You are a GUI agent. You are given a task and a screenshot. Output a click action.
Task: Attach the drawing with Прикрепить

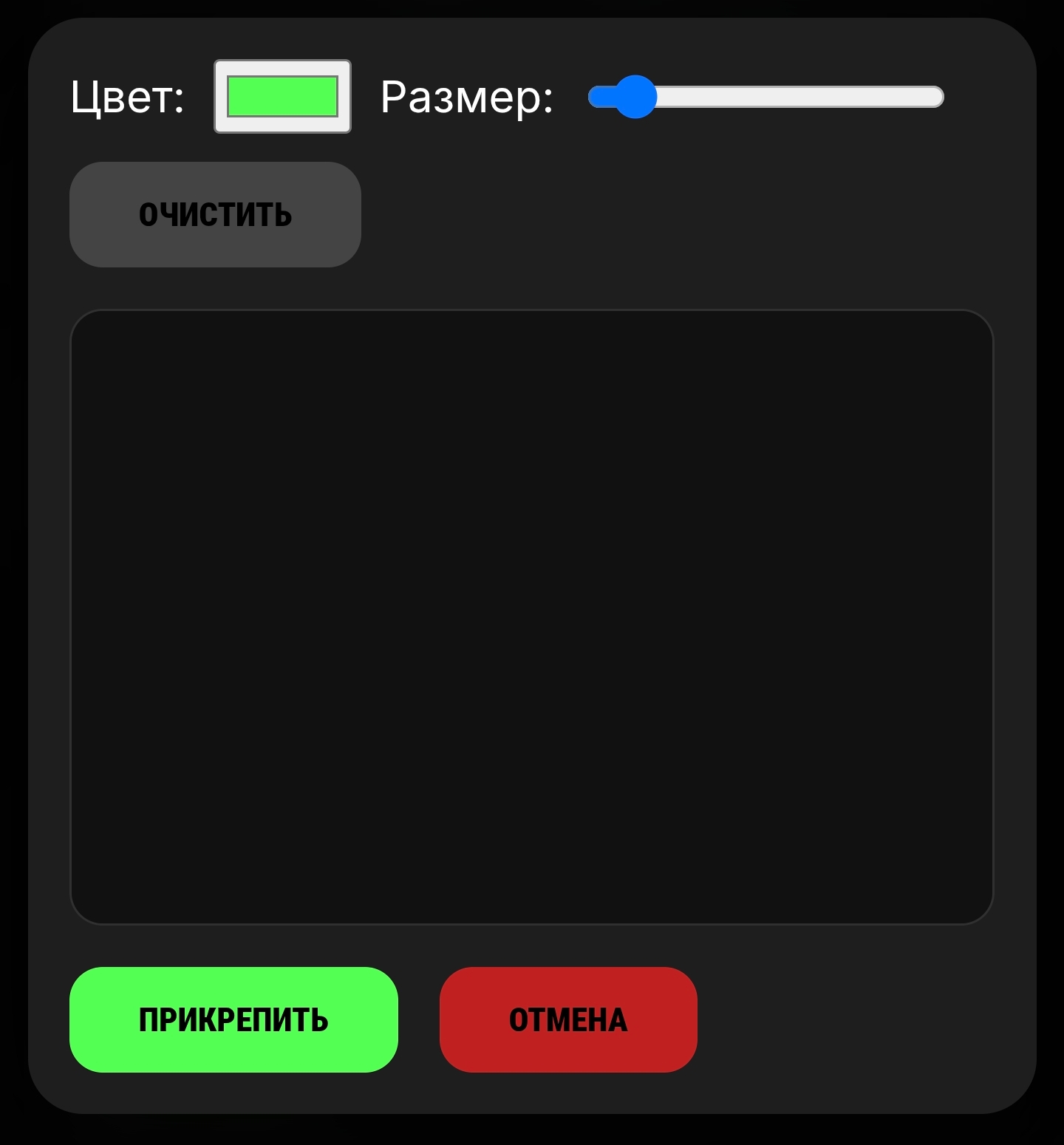(233, 1019)
